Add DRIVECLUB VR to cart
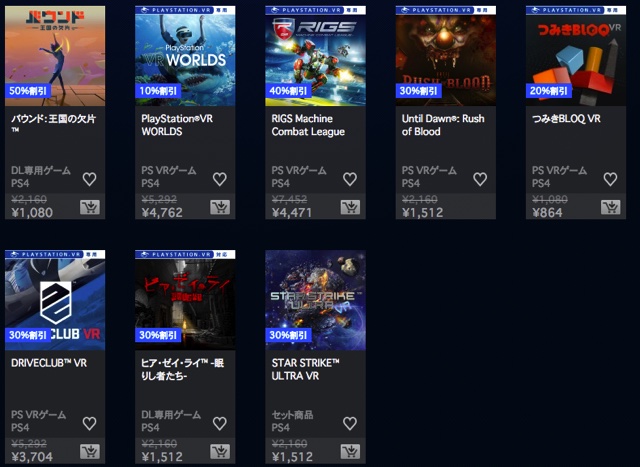 pyautogui.click(x=89, y=452)
